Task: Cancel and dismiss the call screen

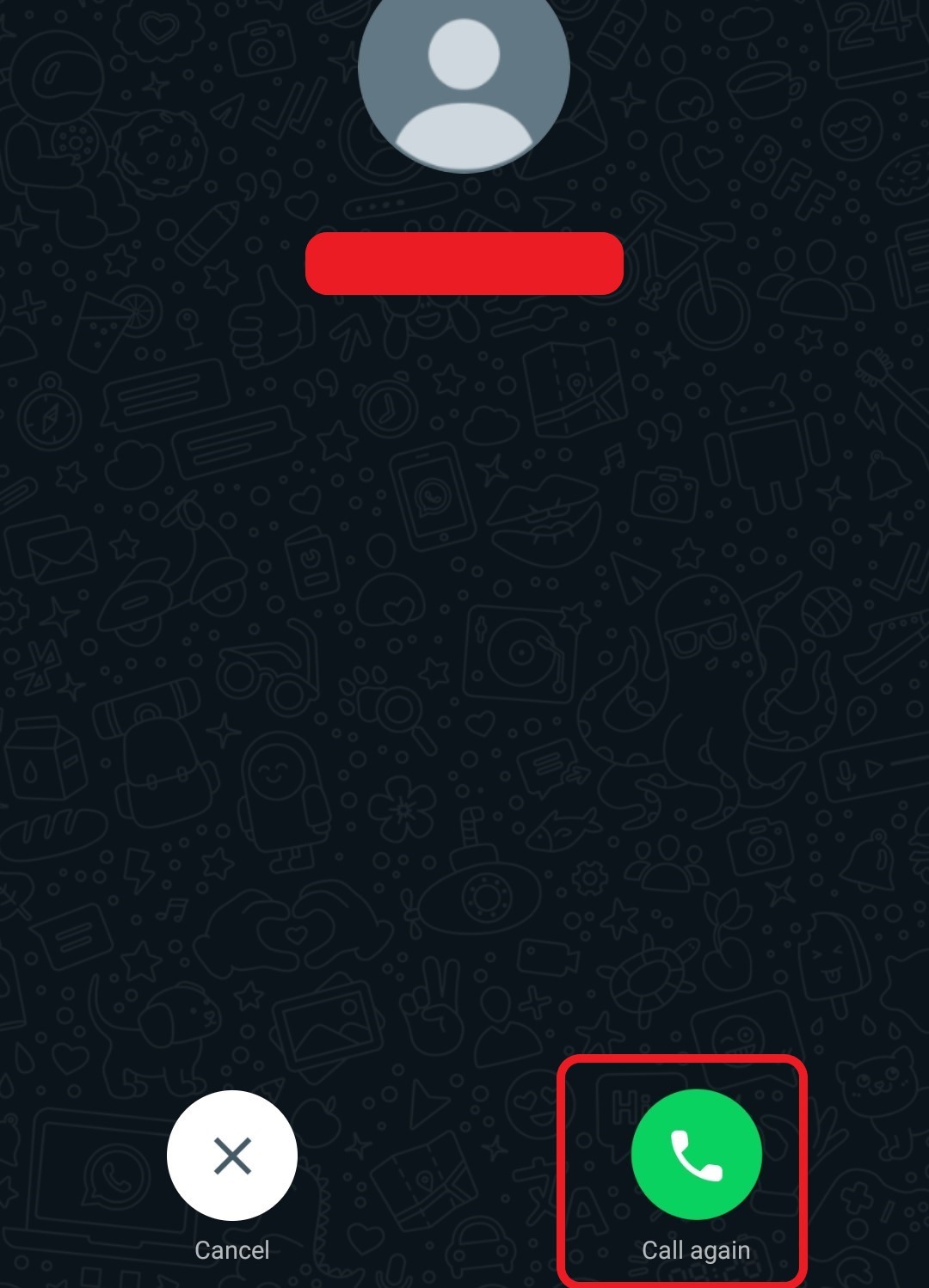Action: pos(232,1155)
